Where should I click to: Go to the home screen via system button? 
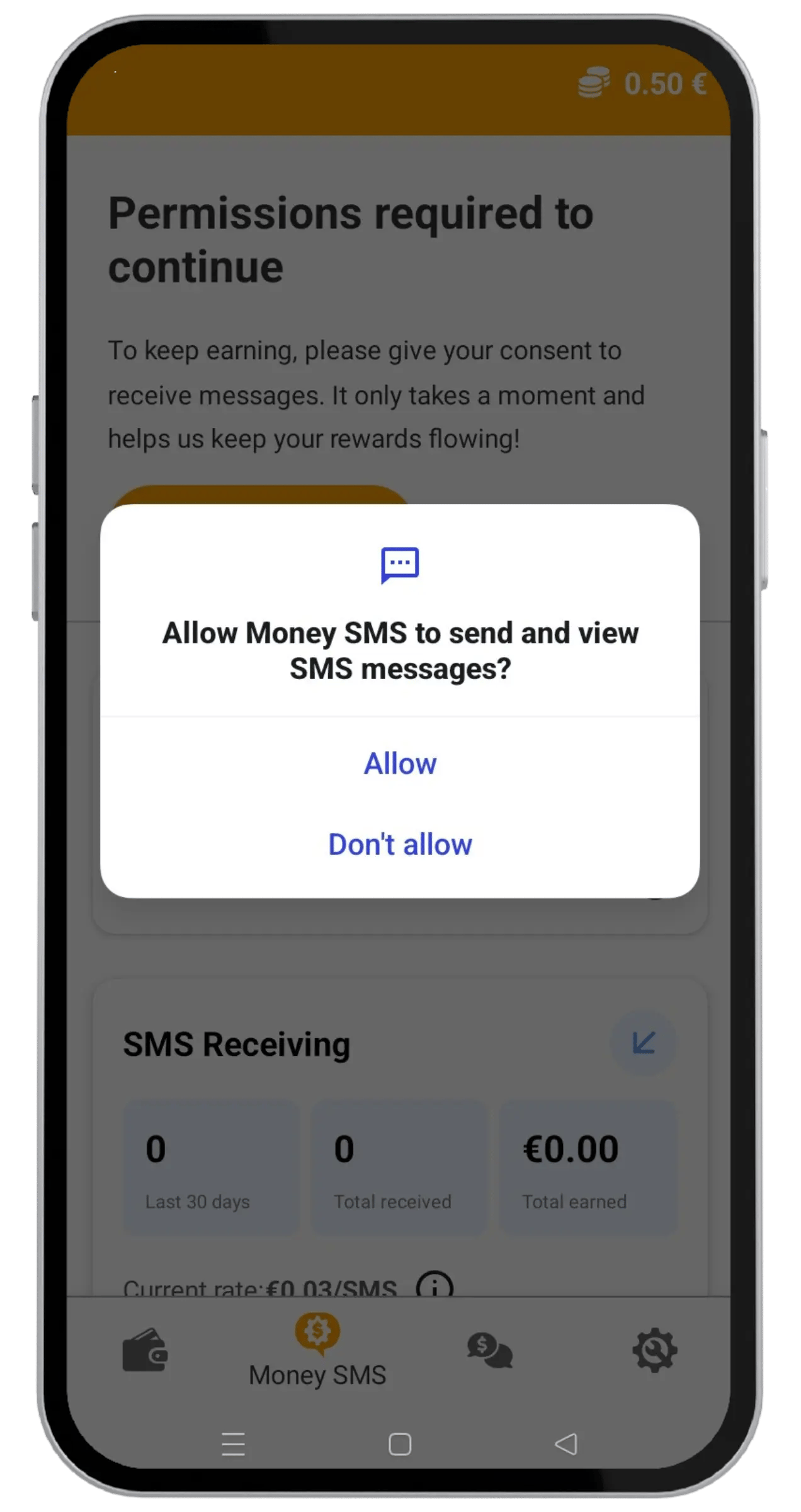[x=400, y=1444]
